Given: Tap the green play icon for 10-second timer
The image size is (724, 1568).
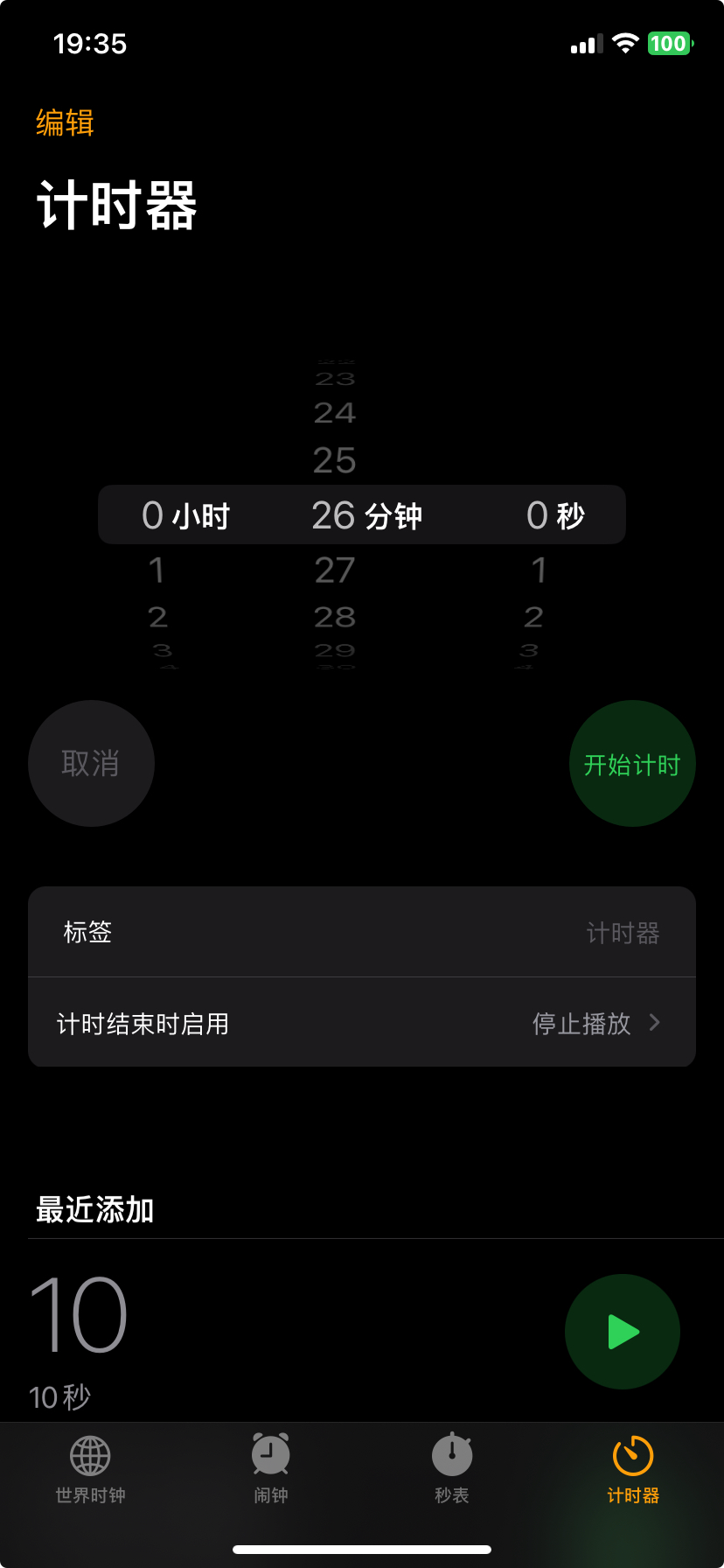Looking at the screenshot, I should tap(622, 1331).
